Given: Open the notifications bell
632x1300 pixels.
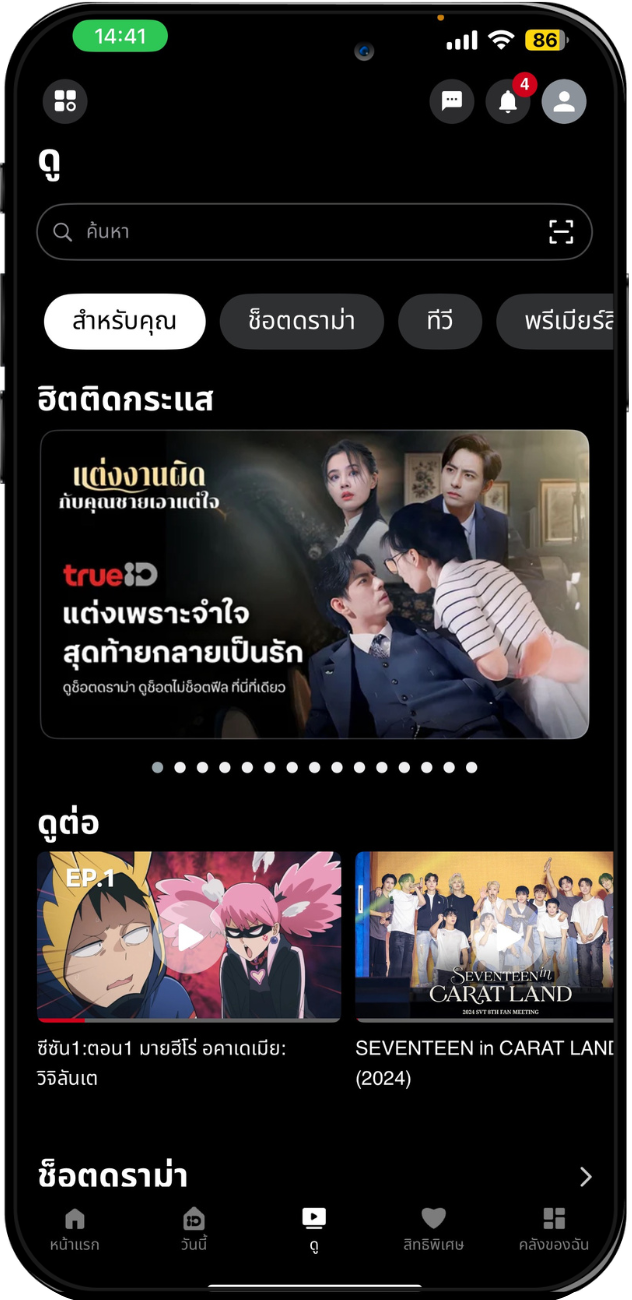Looking at the screenshot, I should point(508,101).
